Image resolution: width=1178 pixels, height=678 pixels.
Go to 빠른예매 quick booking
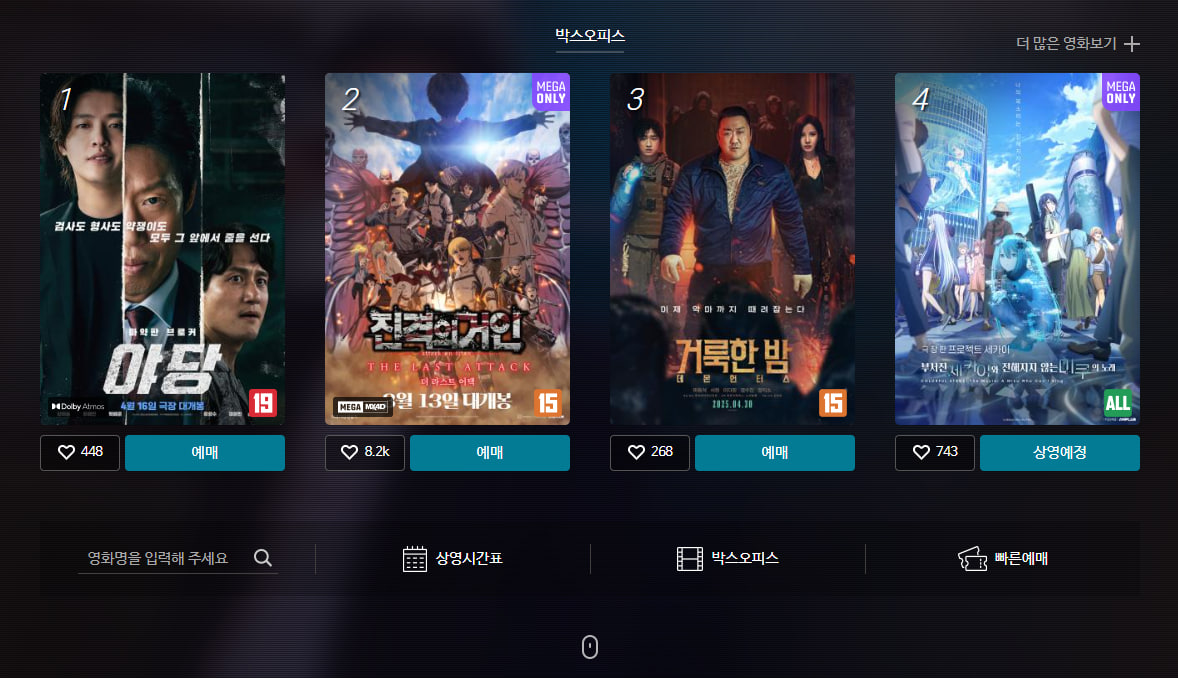(x=1002, y=558)
